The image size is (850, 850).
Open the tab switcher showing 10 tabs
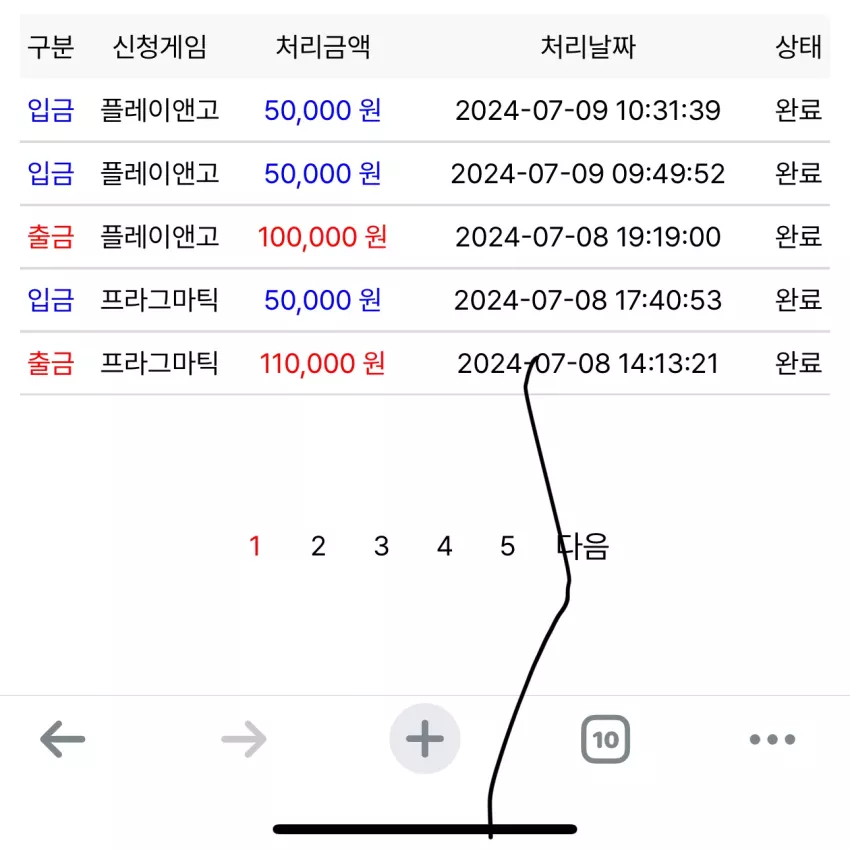(606, 739)
